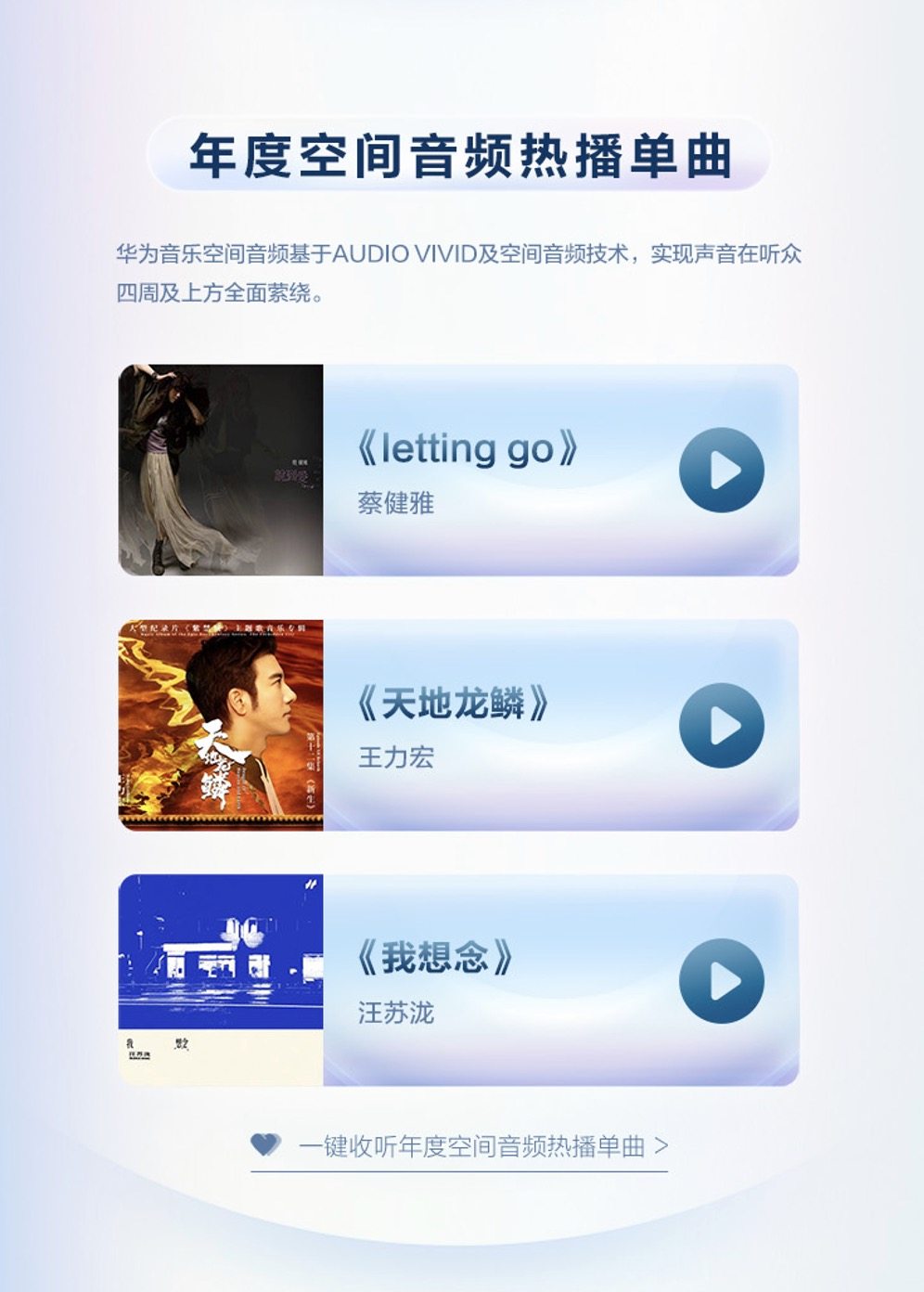
Task: Click the link 一键收听年度空间音频热播单曲
Action: [x=468, y=1148]
